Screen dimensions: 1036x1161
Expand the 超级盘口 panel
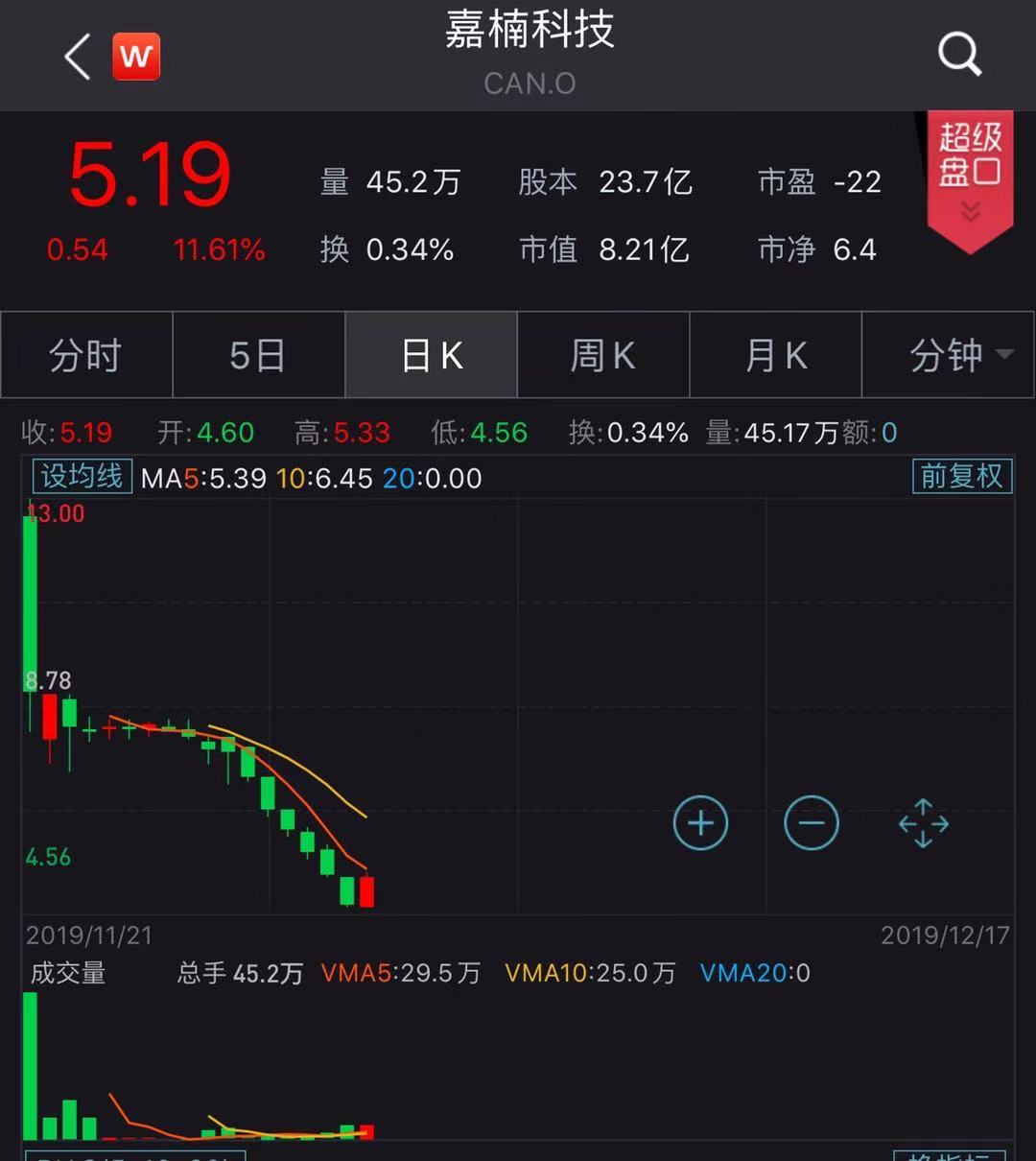970,178
